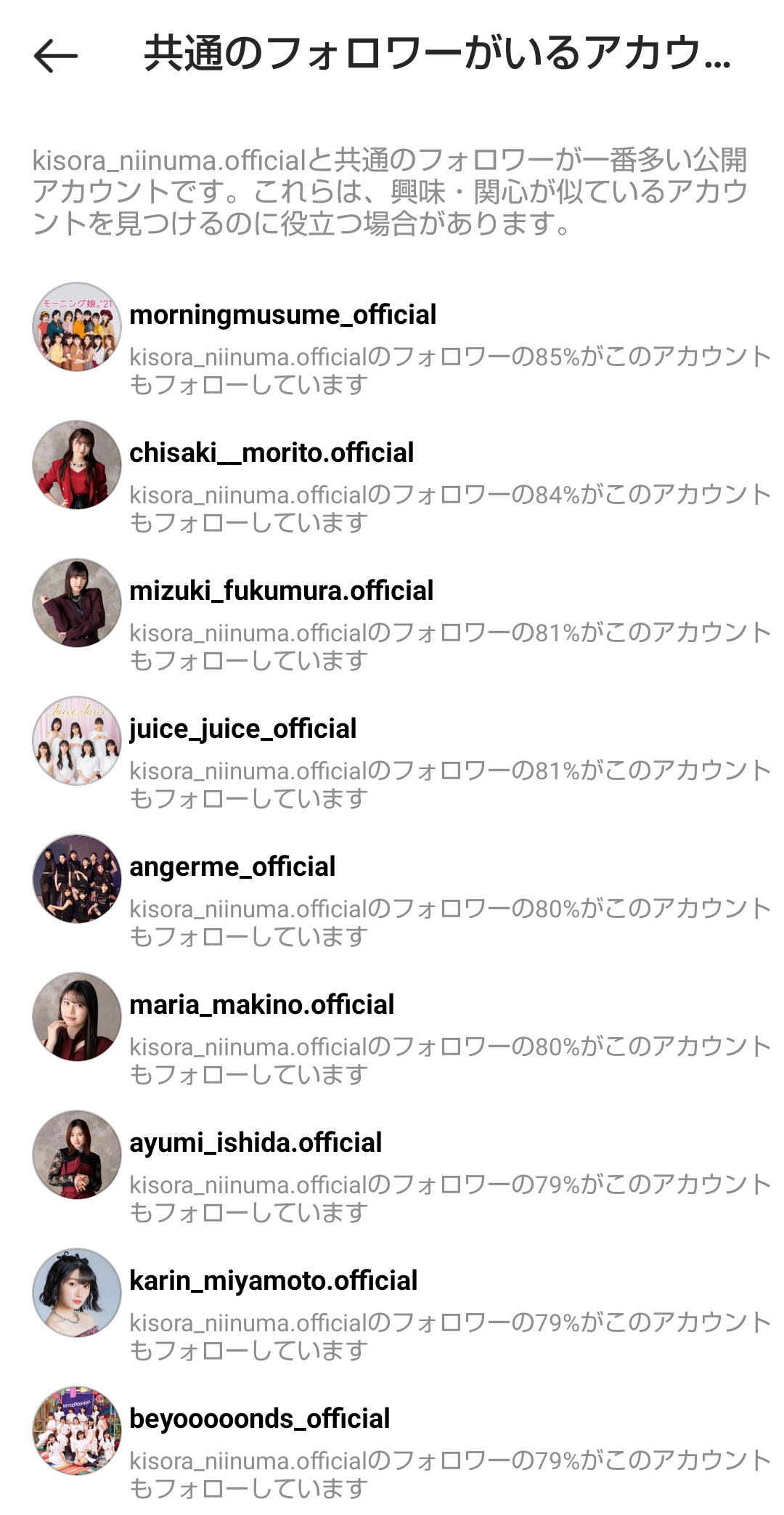The image size is (784, 1515).
Task: Open the morningmusume_official account
Action: (283, 315)
